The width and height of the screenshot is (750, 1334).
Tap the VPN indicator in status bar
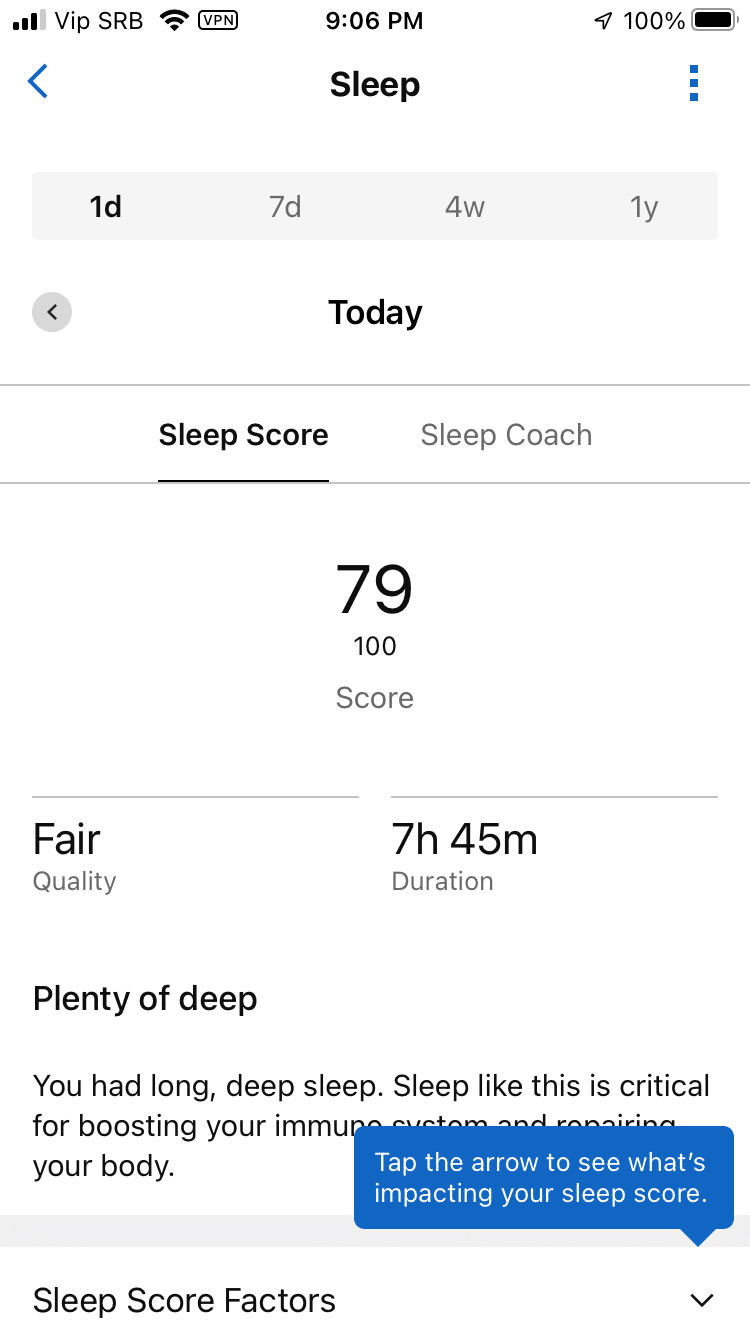click(219, 19)
